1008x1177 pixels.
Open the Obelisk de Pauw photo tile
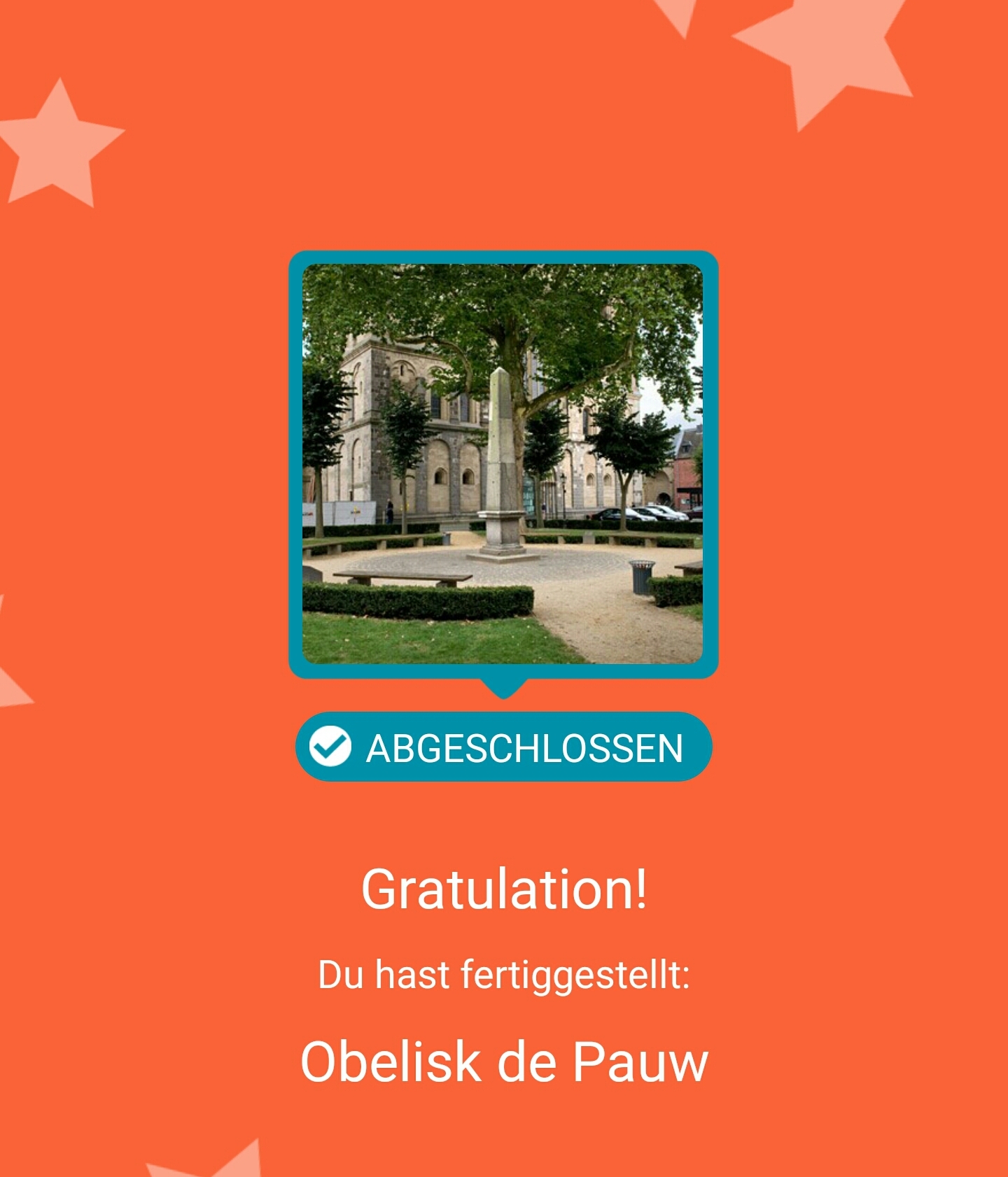pyautogui.click(x=503, y=463)
